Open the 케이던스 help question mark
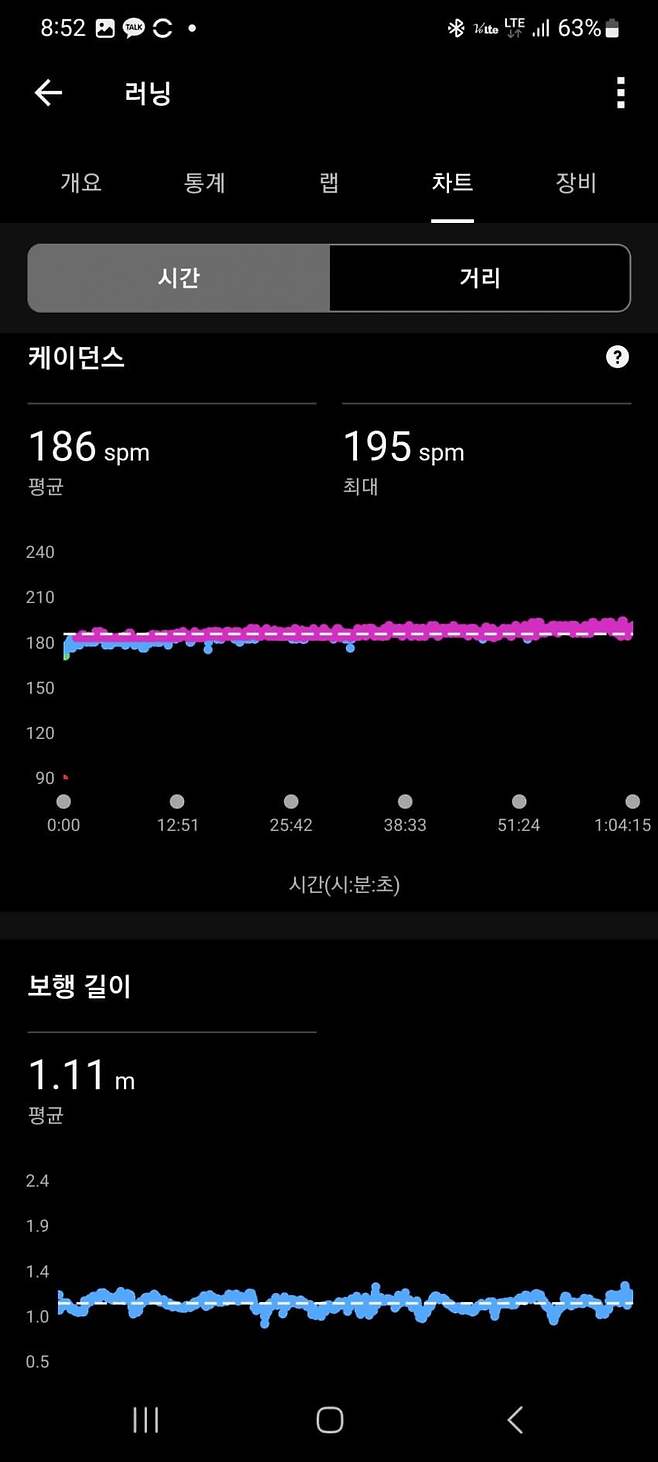Screen dimensions: 658x1462 (618, 357)
